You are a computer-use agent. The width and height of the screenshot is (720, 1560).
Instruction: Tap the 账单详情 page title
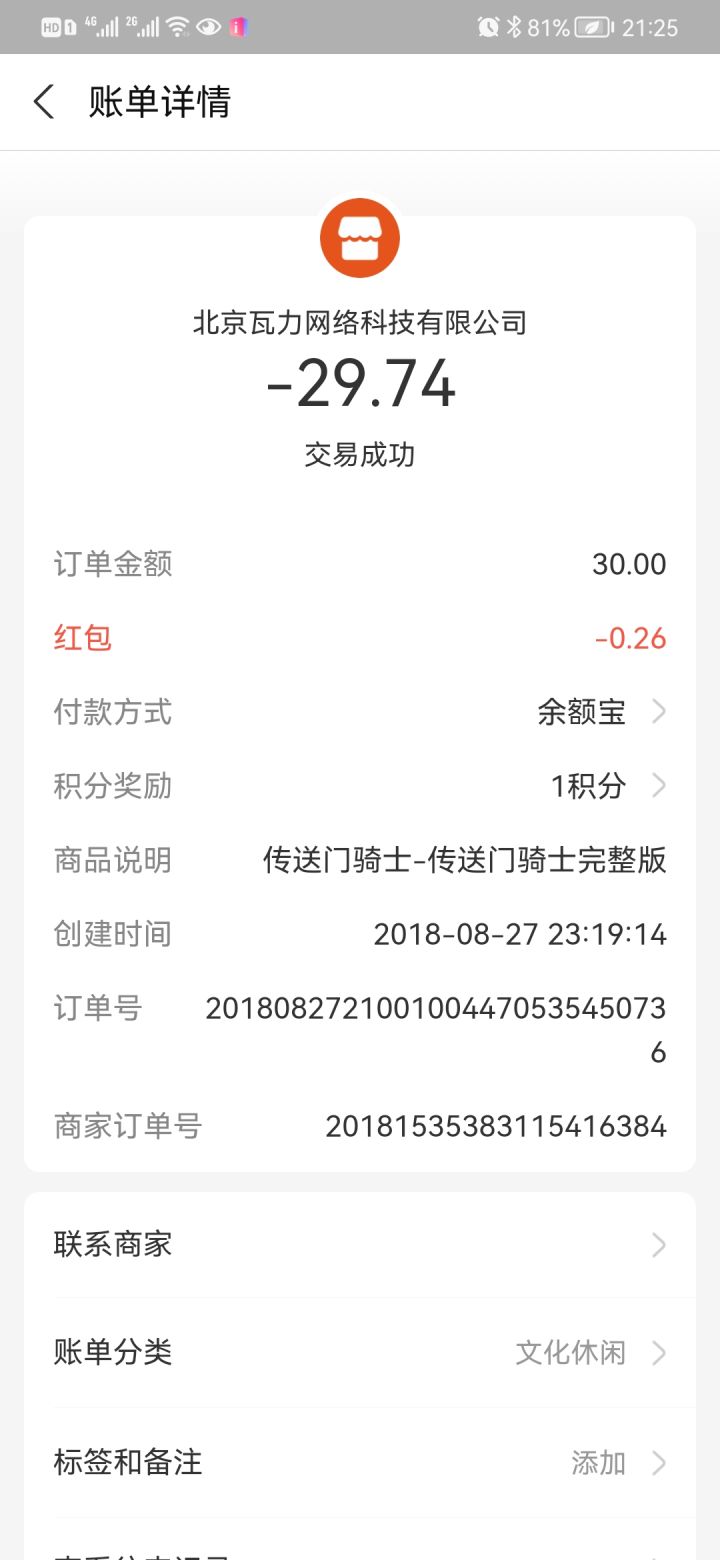(159, 102)
